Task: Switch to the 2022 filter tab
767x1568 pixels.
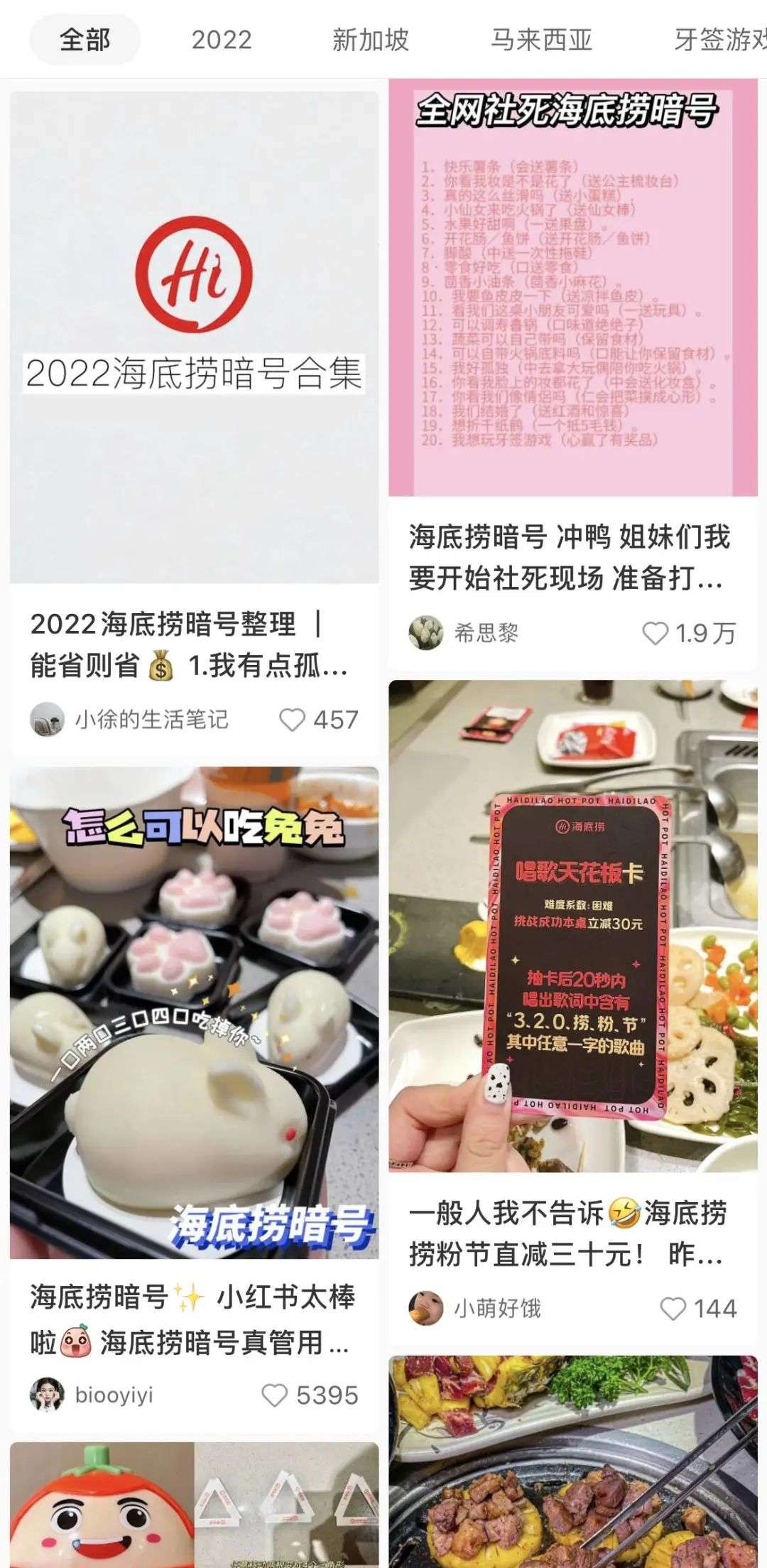Action: tap(222, 39)
